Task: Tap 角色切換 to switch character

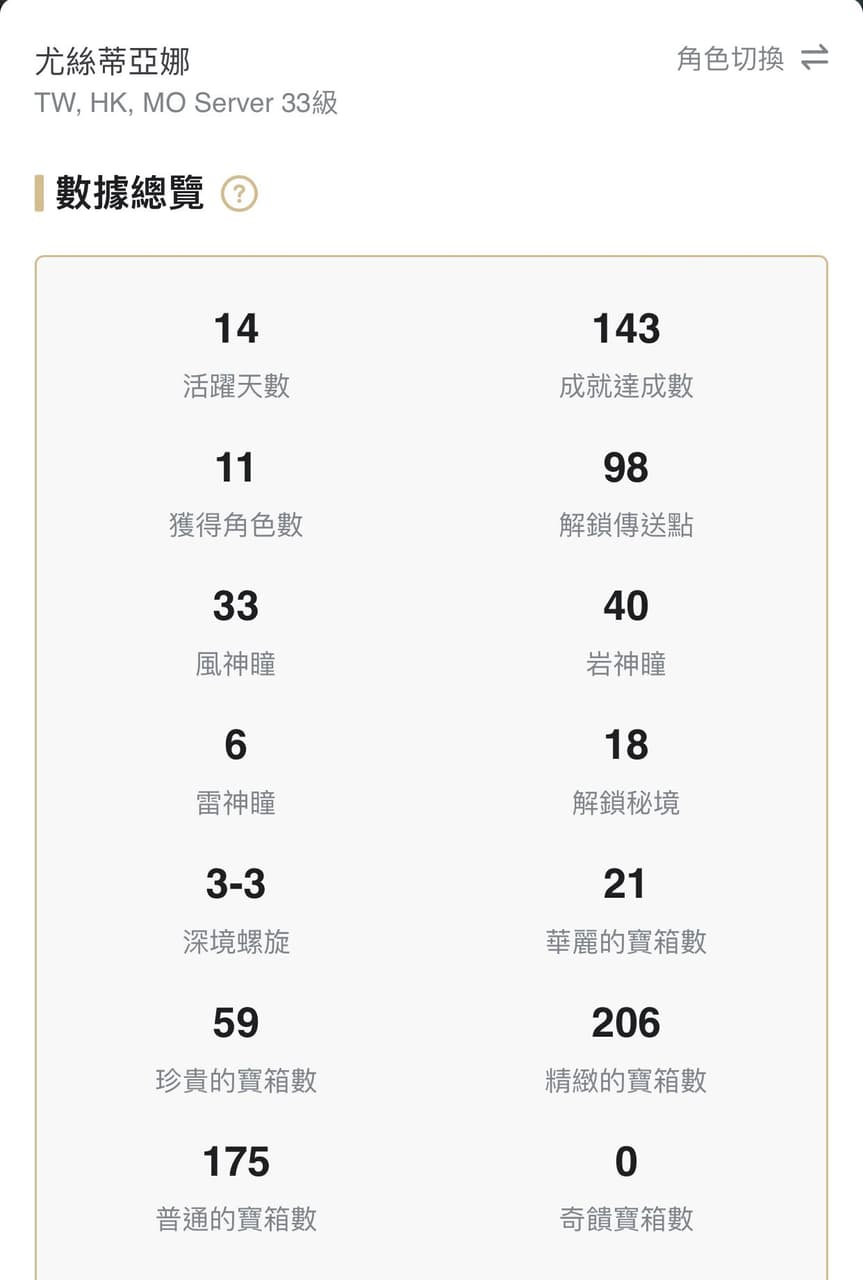Action: (x=752, y=59)
